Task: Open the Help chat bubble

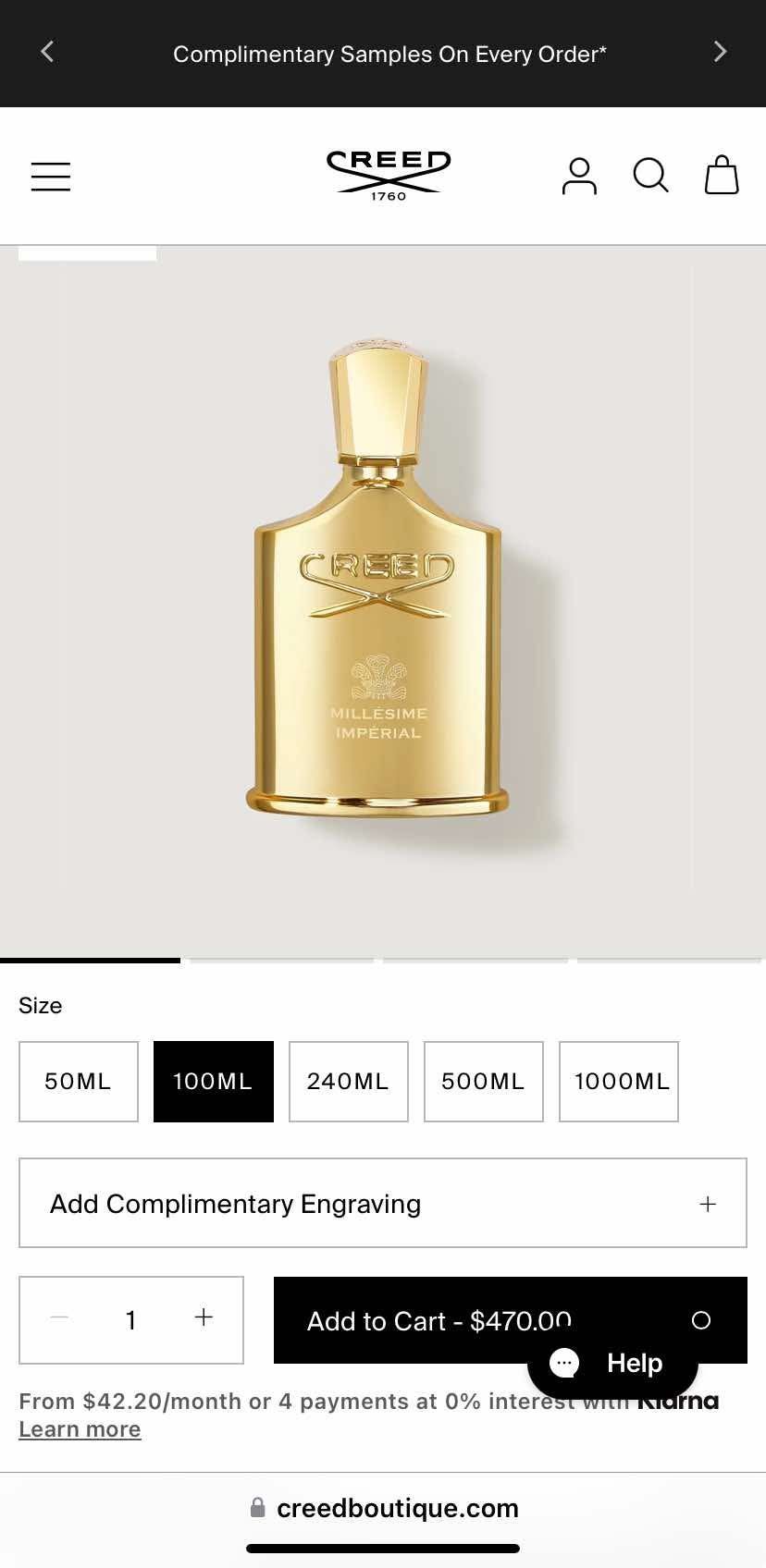Action: [x=612, y=1363]
